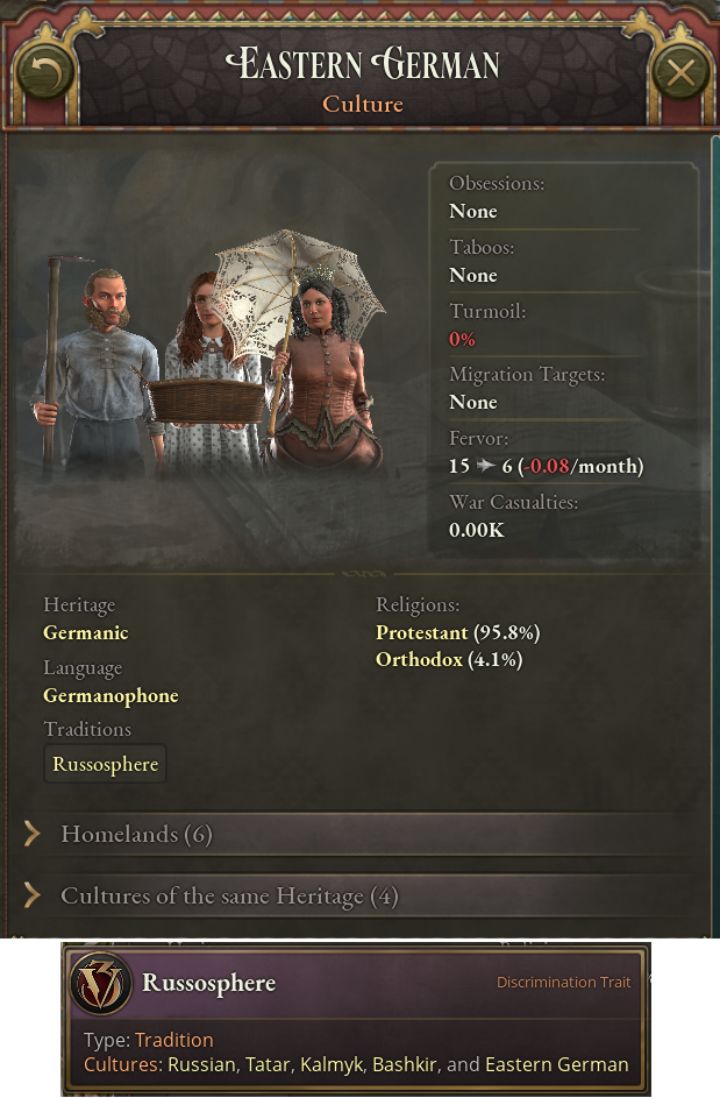Open the Russosphere tradition chip
This screenshot has width=720, height=1098.
[105, 764]
